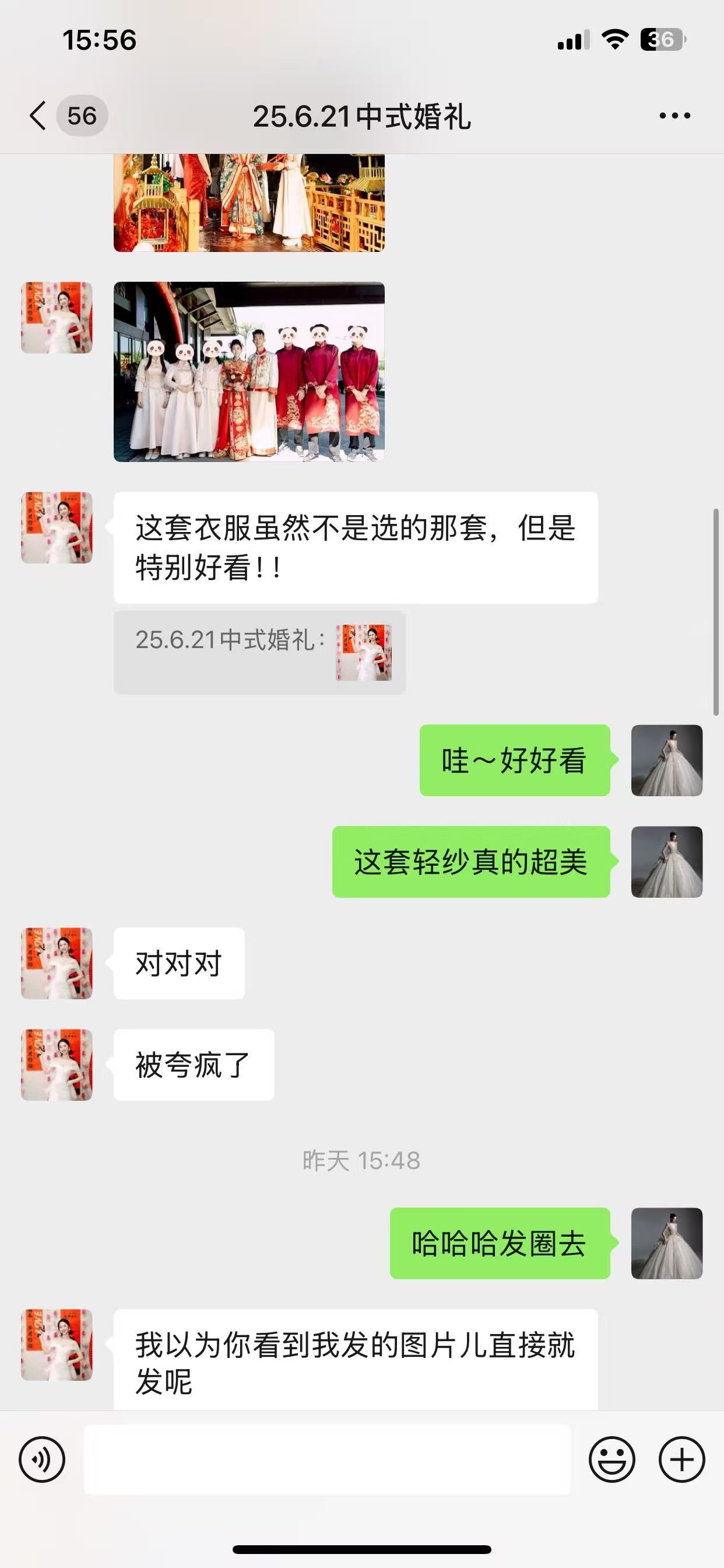Open sender's avatar beside 对对对
The image size is (724, 1568).
57,963
